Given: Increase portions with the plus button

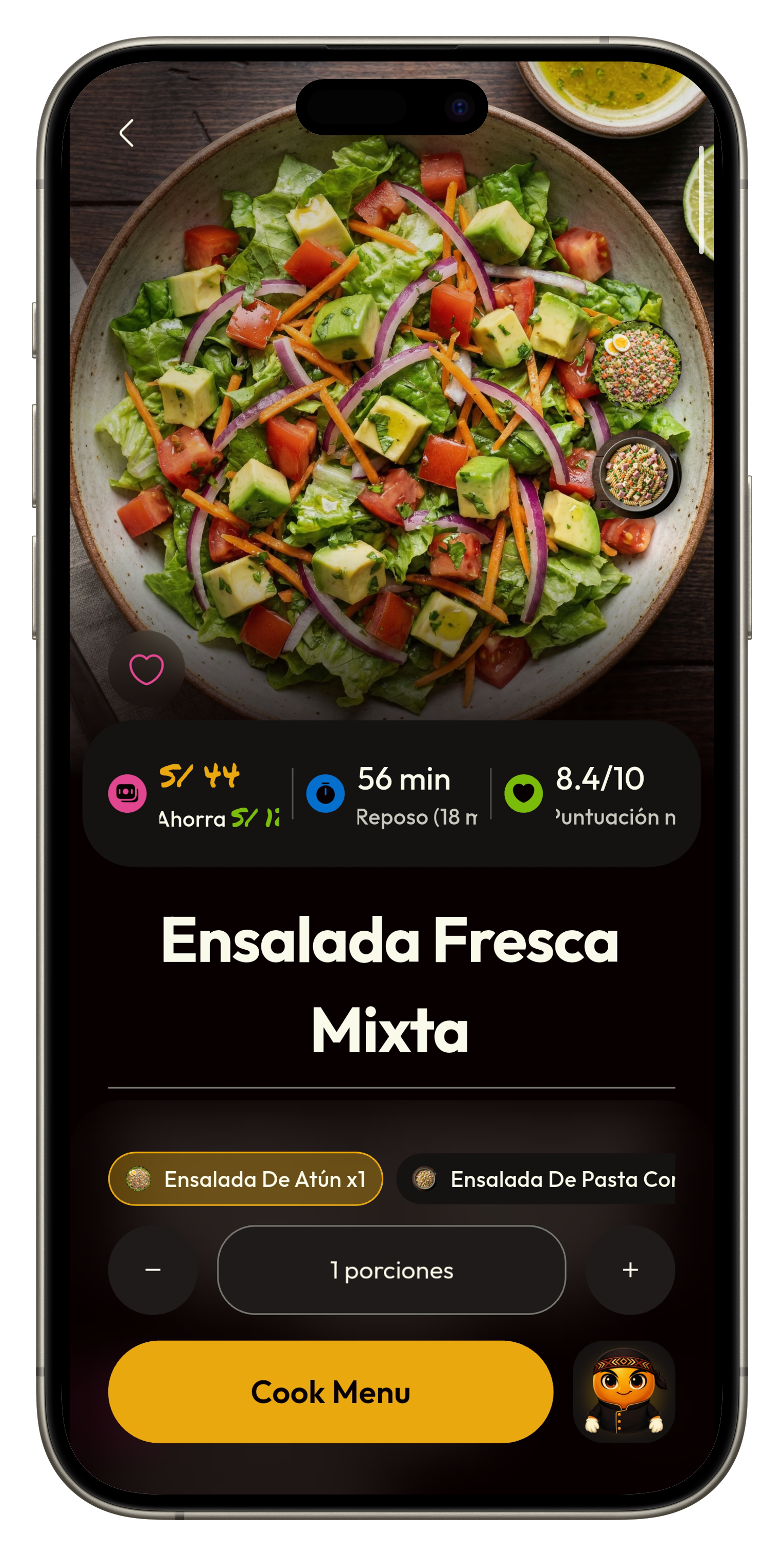Looking at the screenshot, I should (x=630, y=1270).
